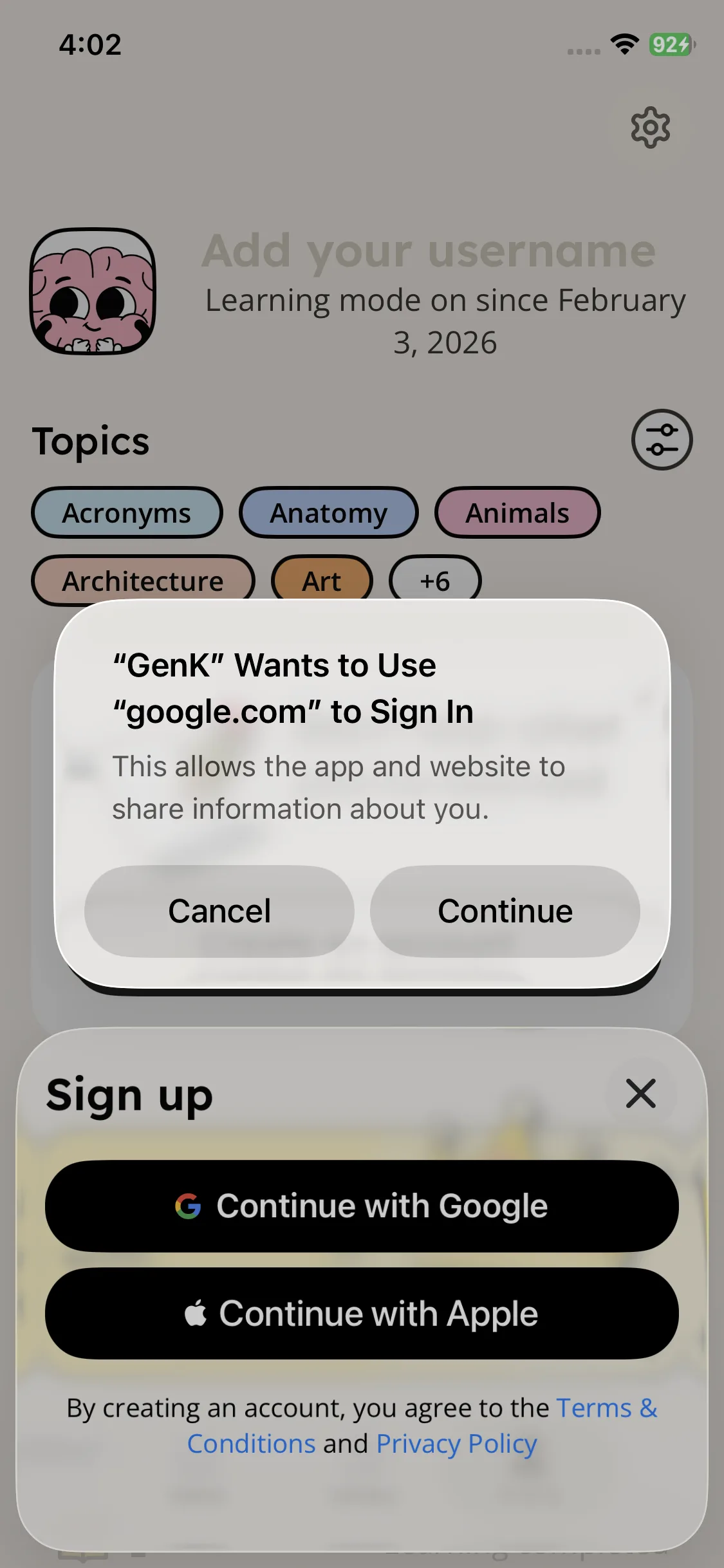
Task: Tap the brain avatar picture
Action: pos(93,291)
